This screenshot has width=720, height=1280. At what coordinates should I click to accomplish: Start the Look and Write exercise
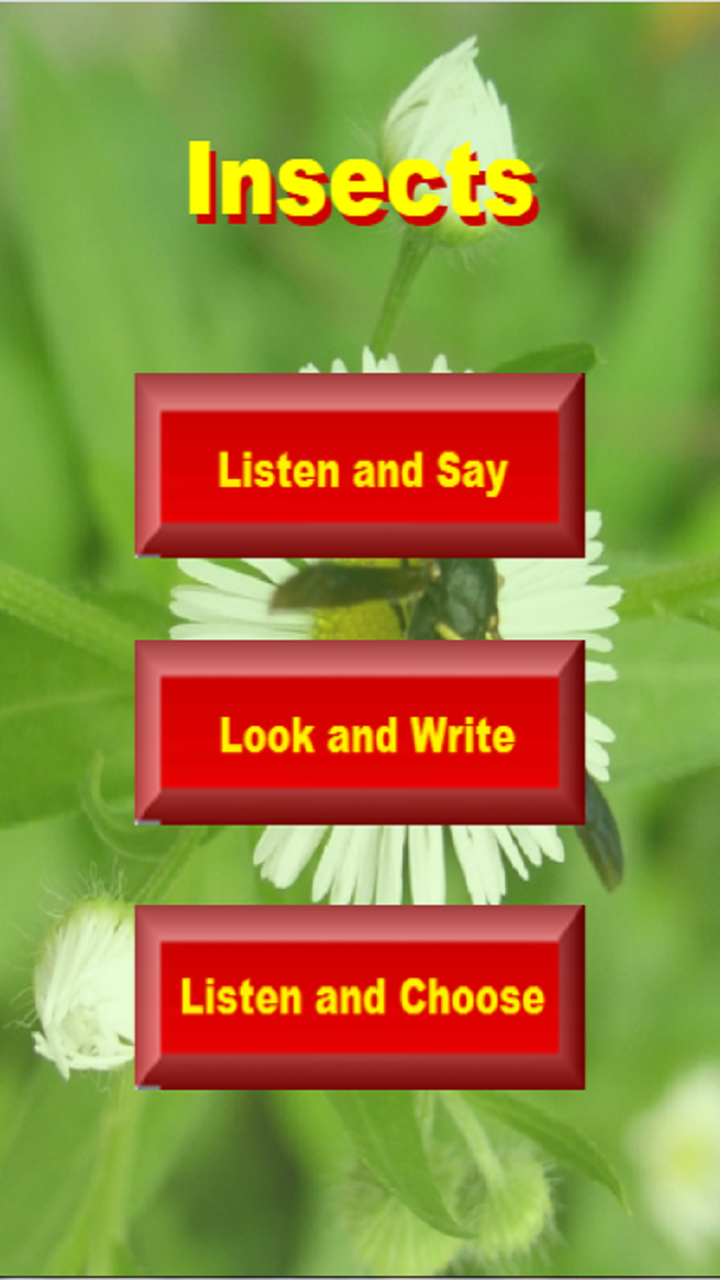click(x=360, y=733)
